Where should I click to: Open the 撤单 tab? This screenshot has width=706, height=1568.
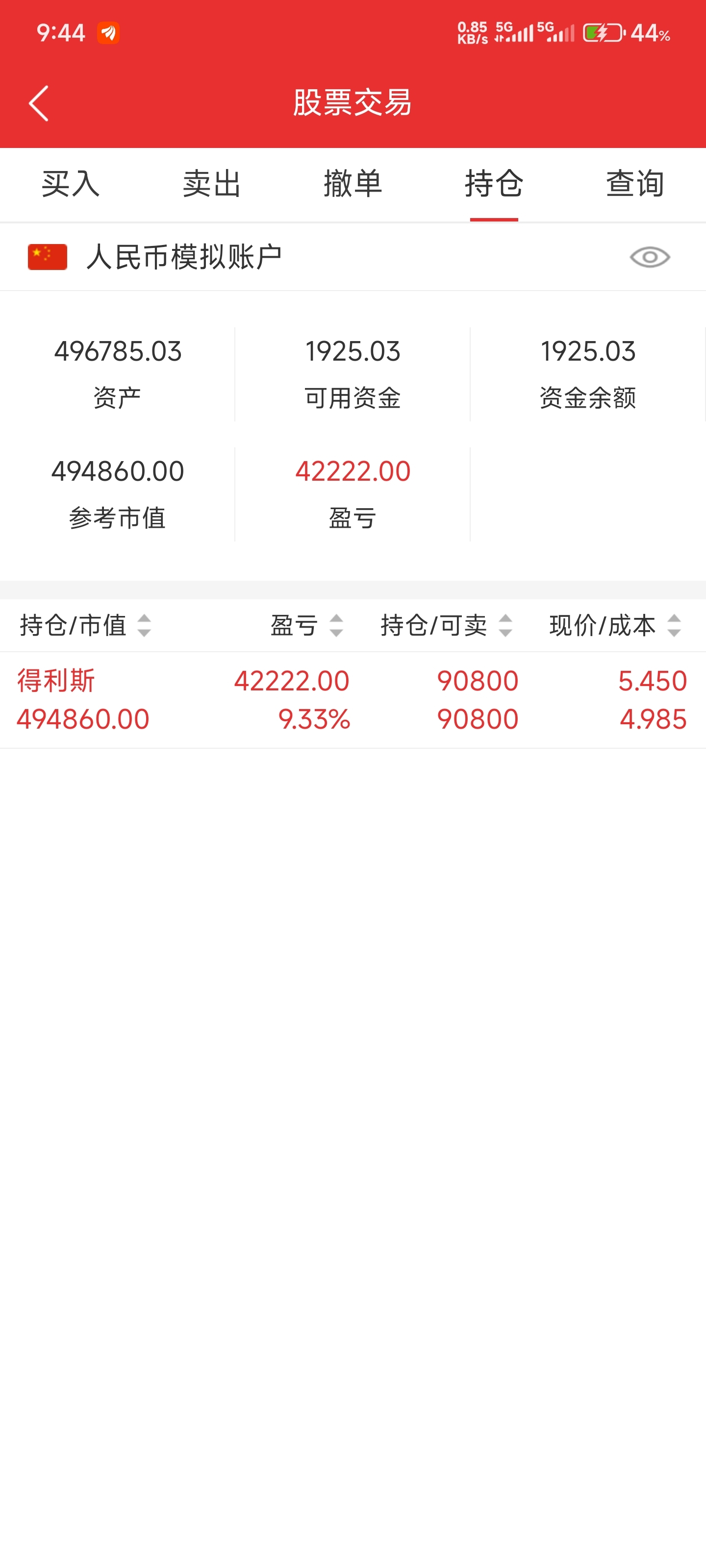(x=353, y=184)
